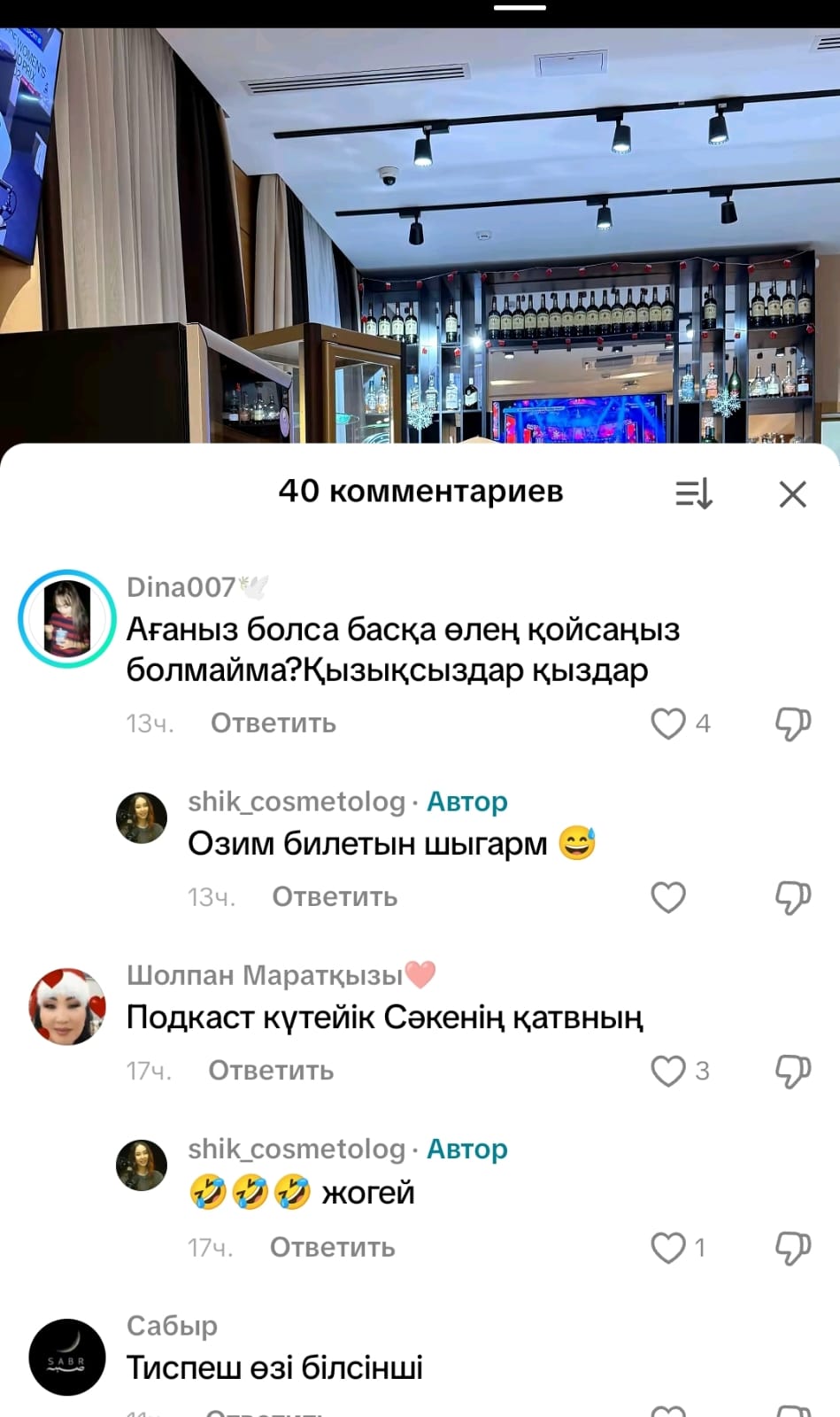The width and height of the screenshot is (840, 1417).
Task: Like the author's reply «Озим билетын шыгарм»
Action: click(668, 897)
